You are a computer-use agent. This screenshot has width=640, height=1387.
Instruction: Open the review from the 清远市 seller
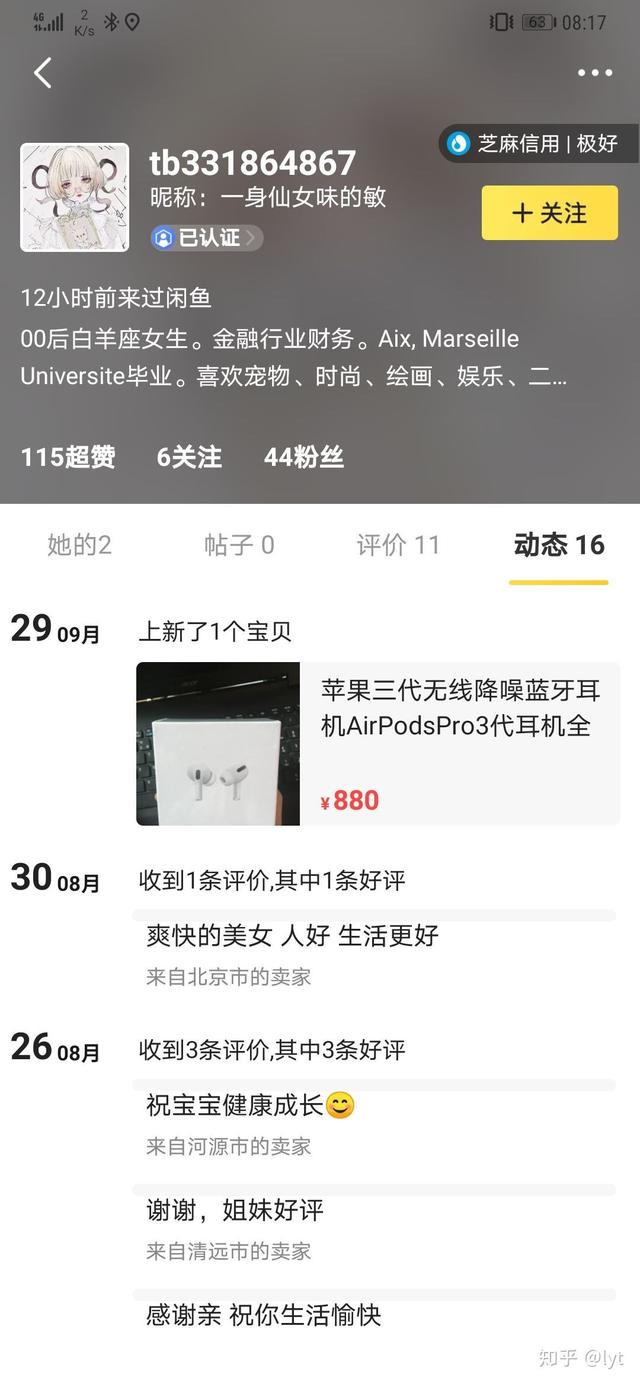374,1227
